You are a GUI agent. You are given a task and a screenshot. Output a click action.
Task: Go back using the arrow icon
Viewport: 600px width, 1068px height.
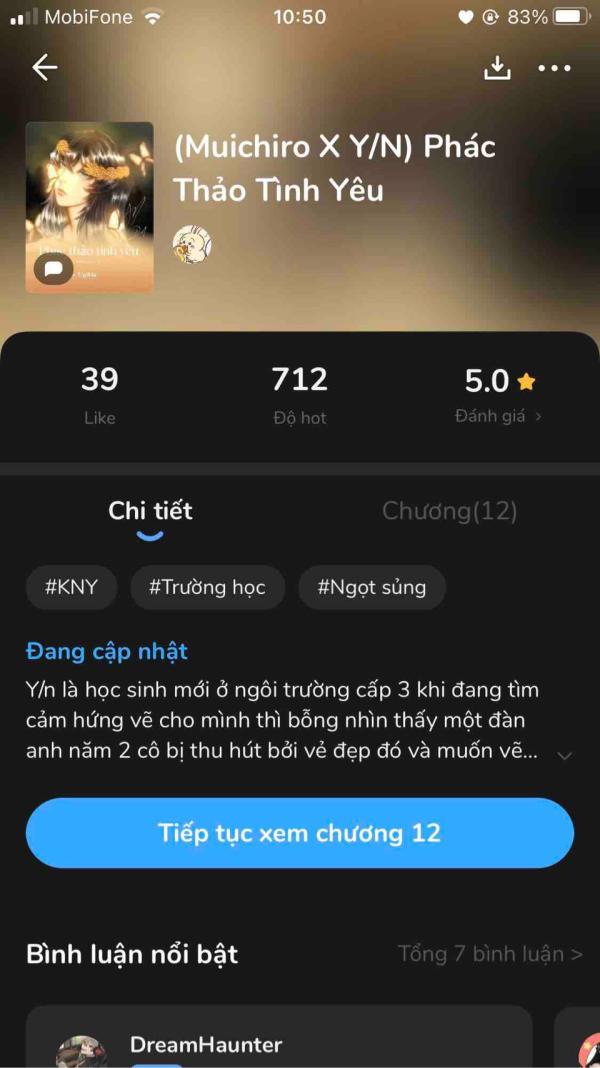(x=45, y=67)
